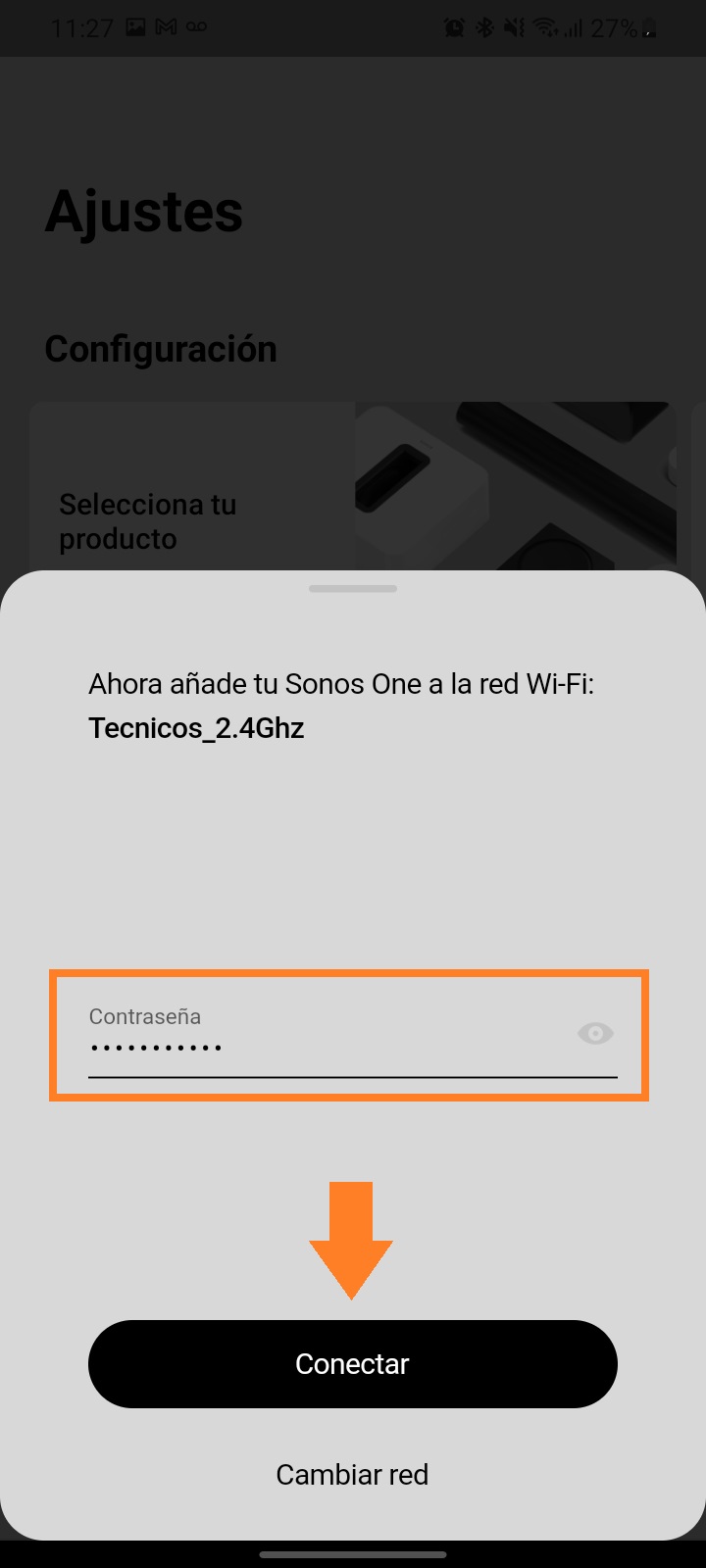Show the password with the eye icon
The height and width of the screenshot is (1568, 706).
[595, 1033]
